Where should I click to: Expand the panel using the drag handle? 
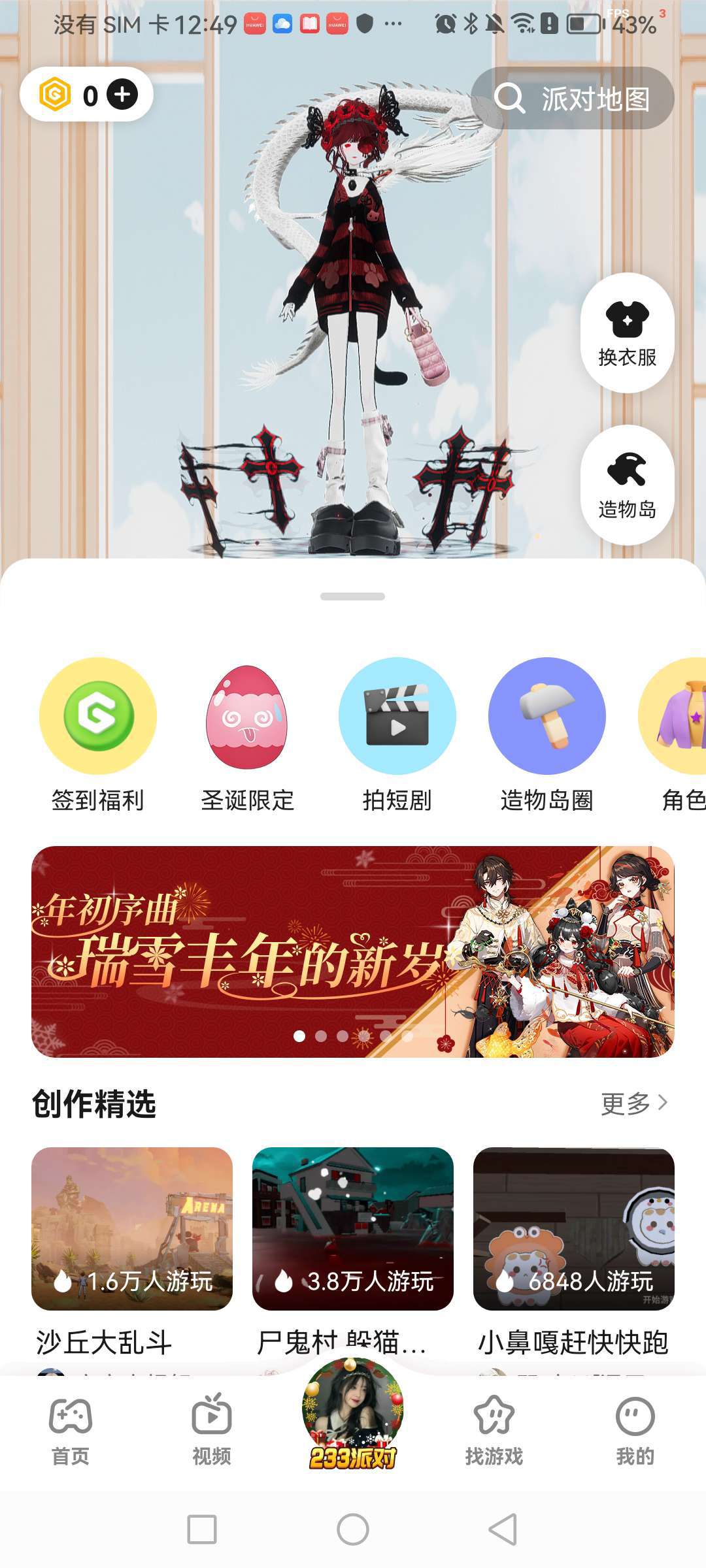(353, 596)
